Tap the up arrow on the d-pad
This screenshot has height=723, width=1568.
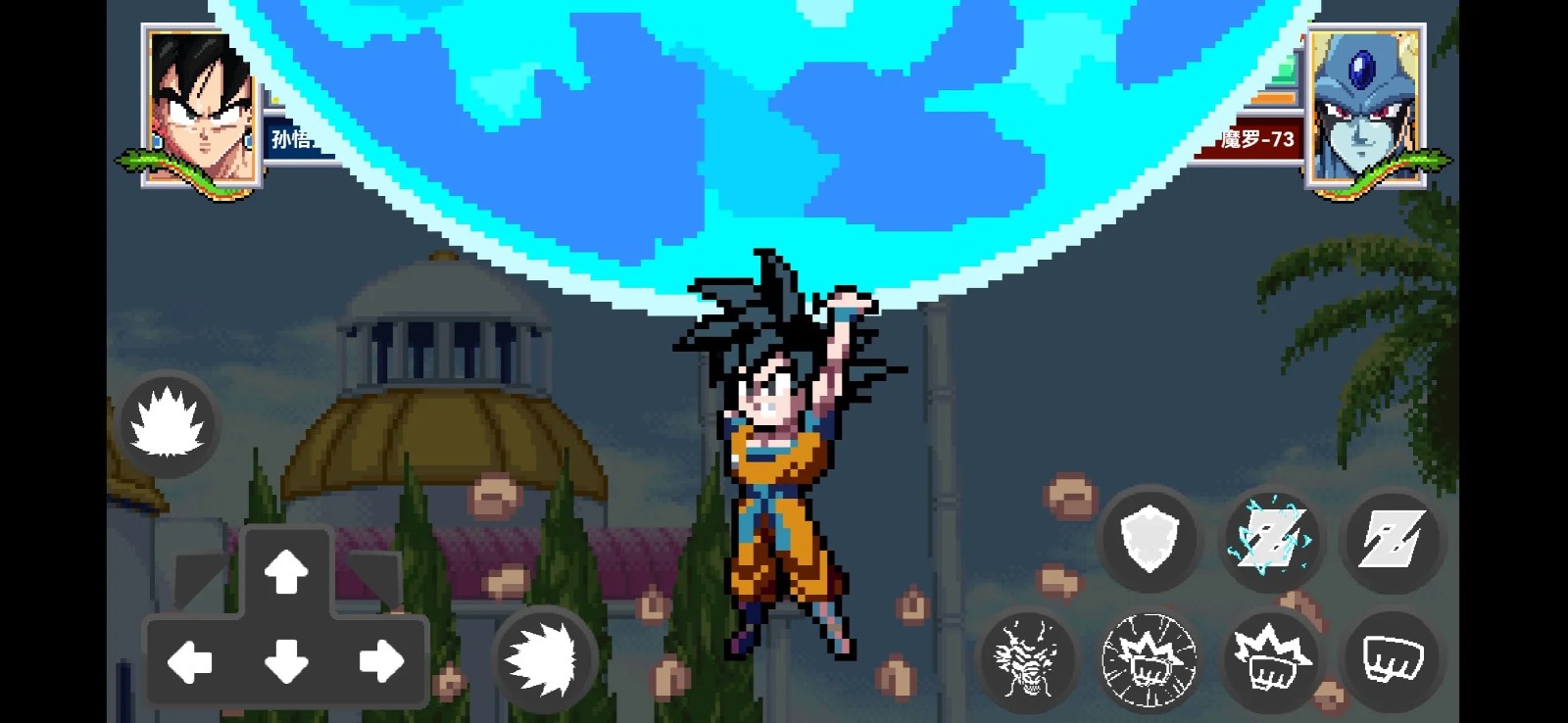[286, 571]
